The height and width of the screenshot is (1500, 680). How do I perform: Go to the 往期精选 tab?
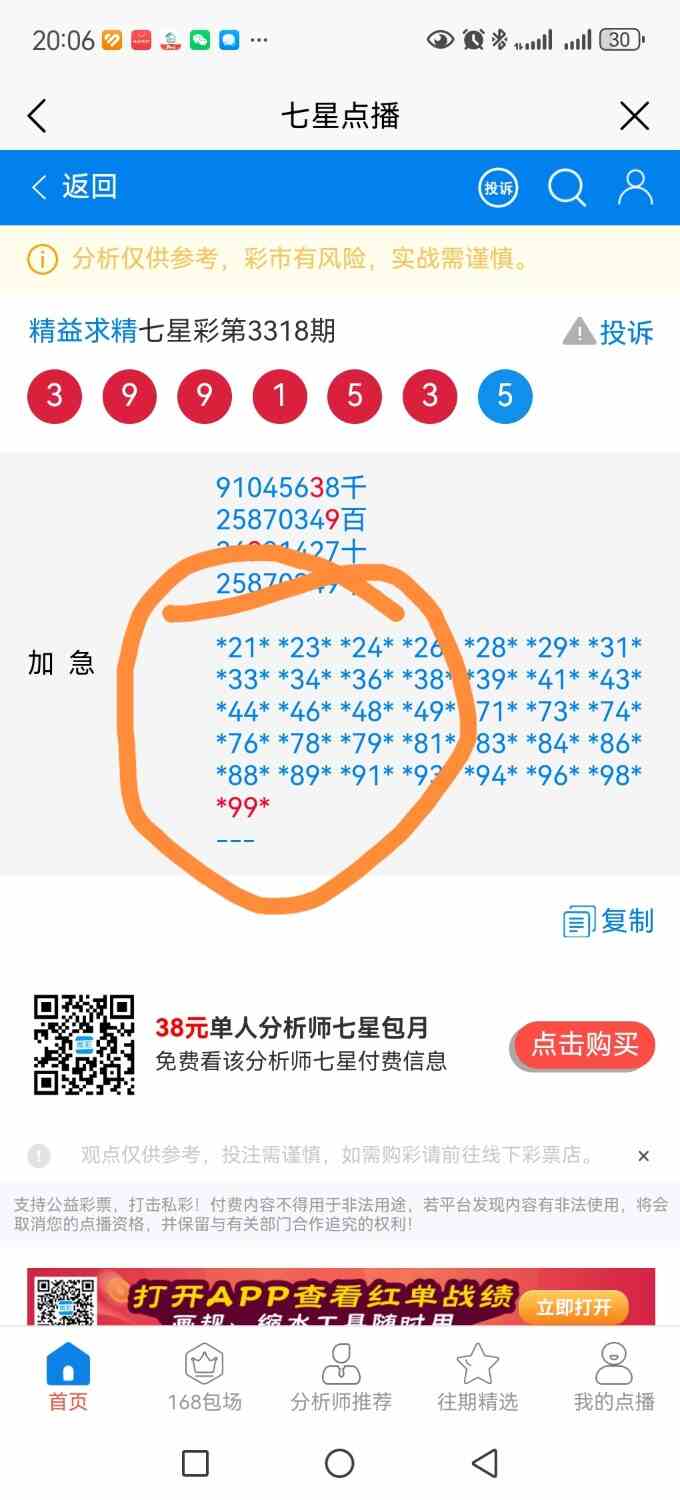477,1380
